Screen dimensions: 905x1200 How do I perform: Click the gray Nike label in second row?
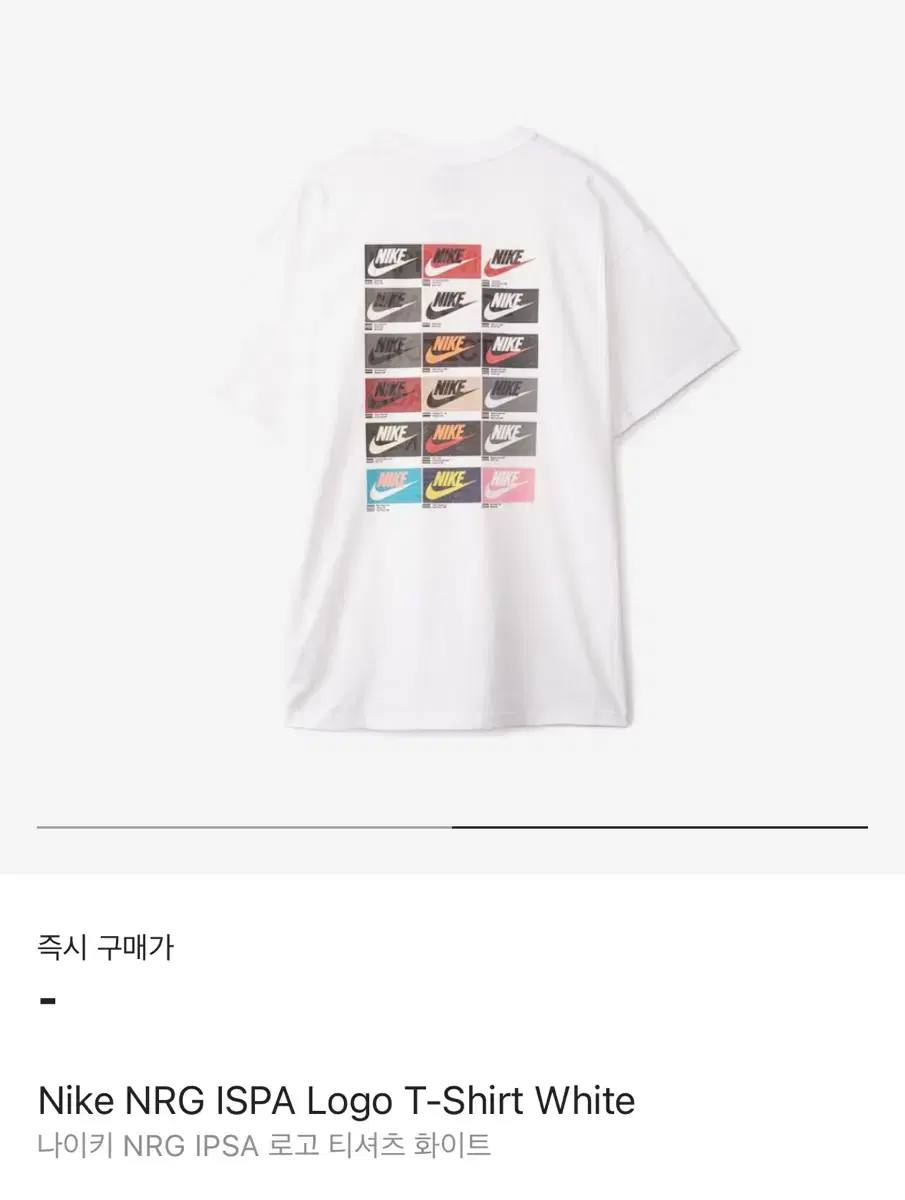[391, 305]
